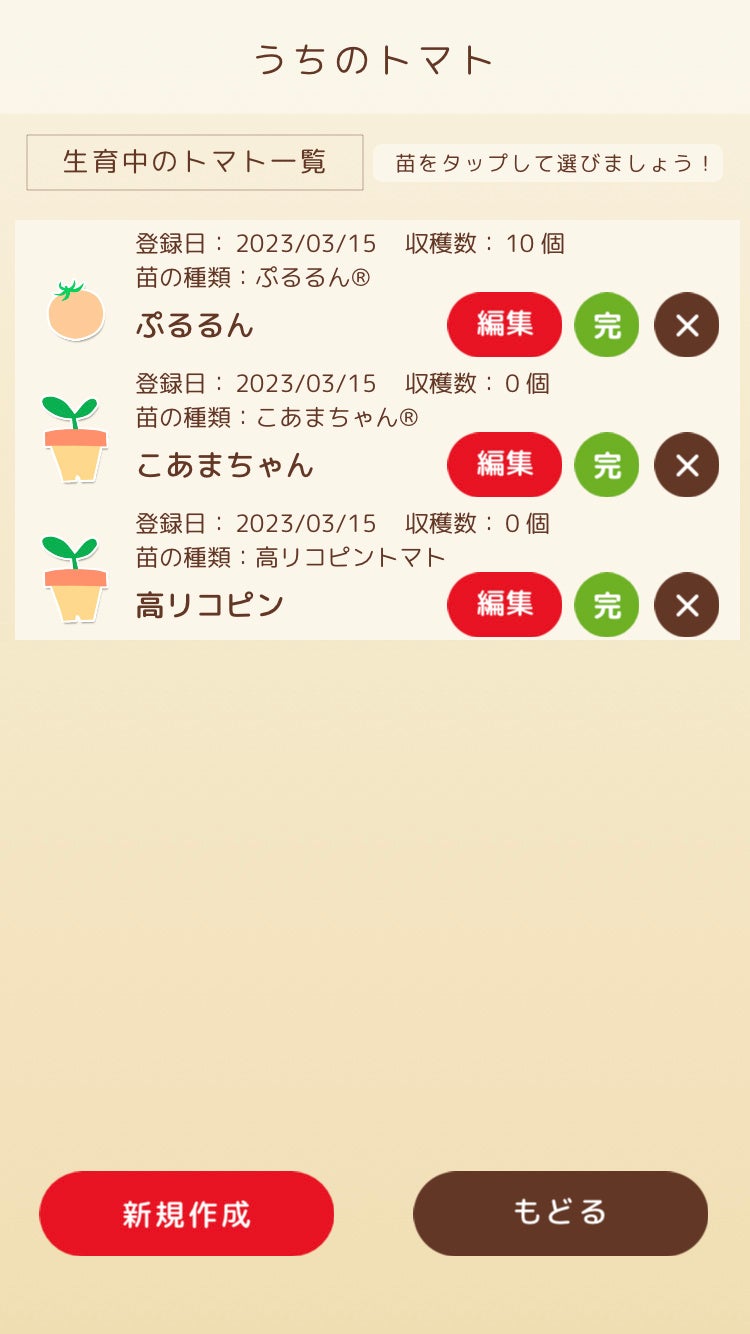The height and width of the screenshot is (1334, 750).
Task: Go back with the もどる button
Action: point(560,1213)
